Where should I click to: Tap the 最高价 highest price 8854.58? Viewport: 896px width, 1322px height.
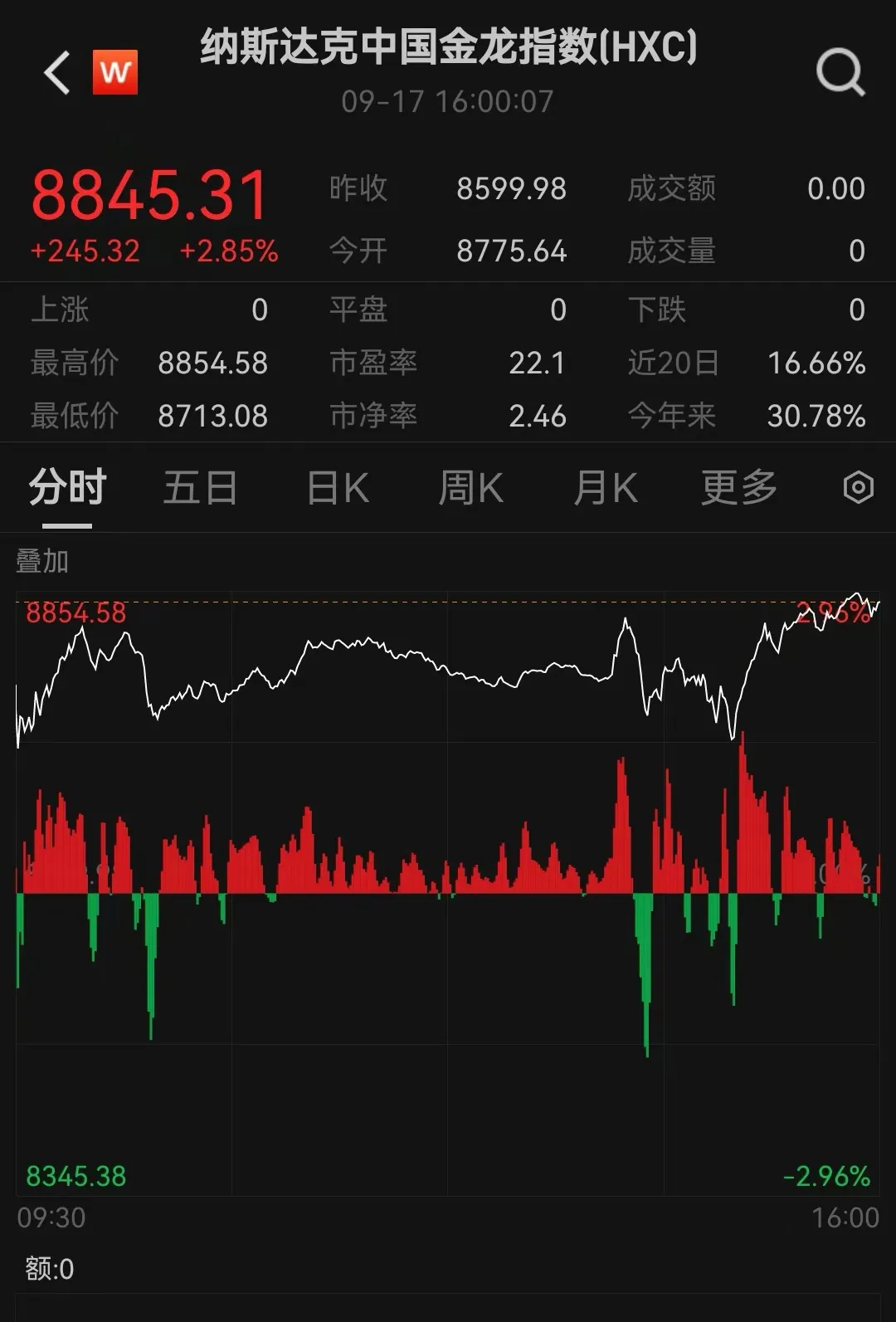213,363
